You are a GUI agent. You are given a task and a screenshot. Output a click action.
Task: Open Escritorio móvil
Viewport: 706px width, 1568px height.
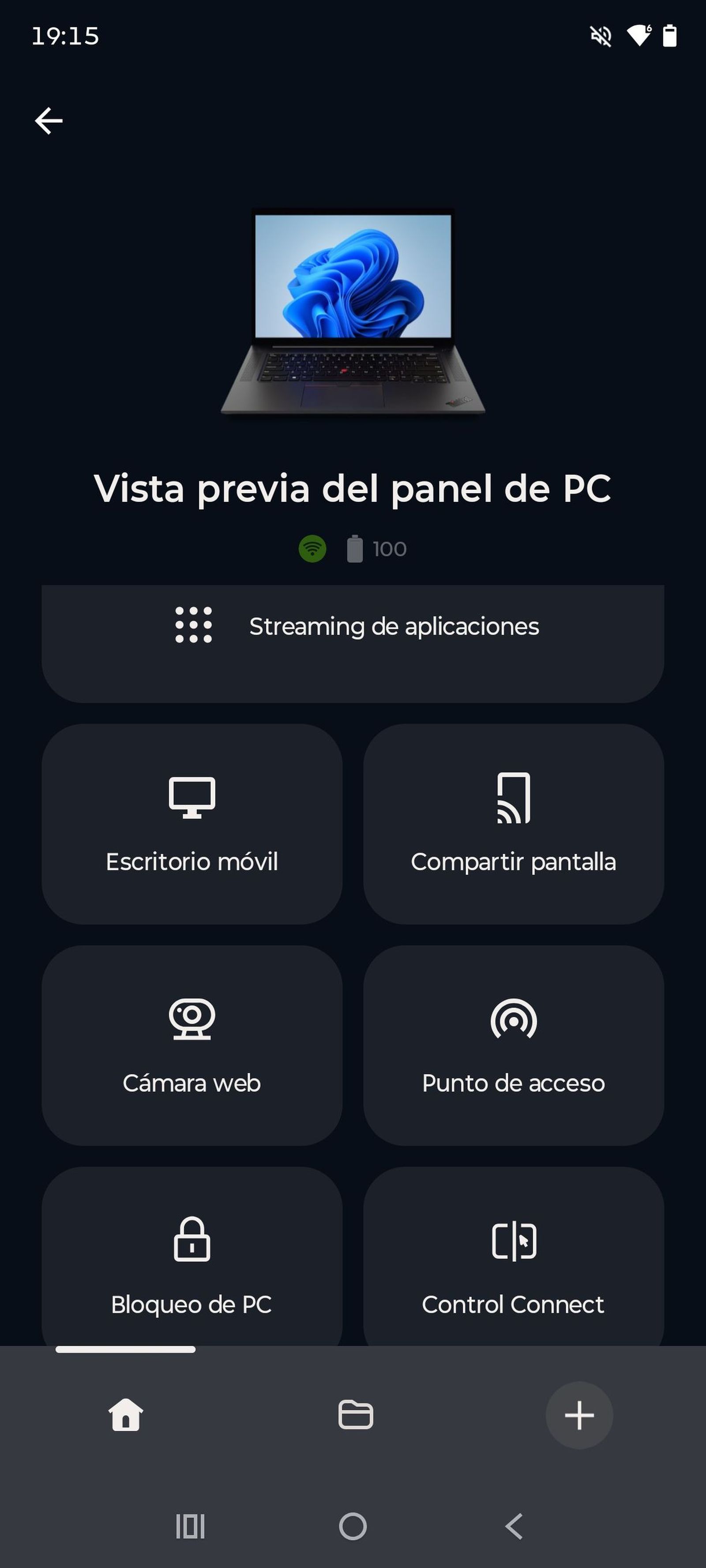click(x=192, y=825)
